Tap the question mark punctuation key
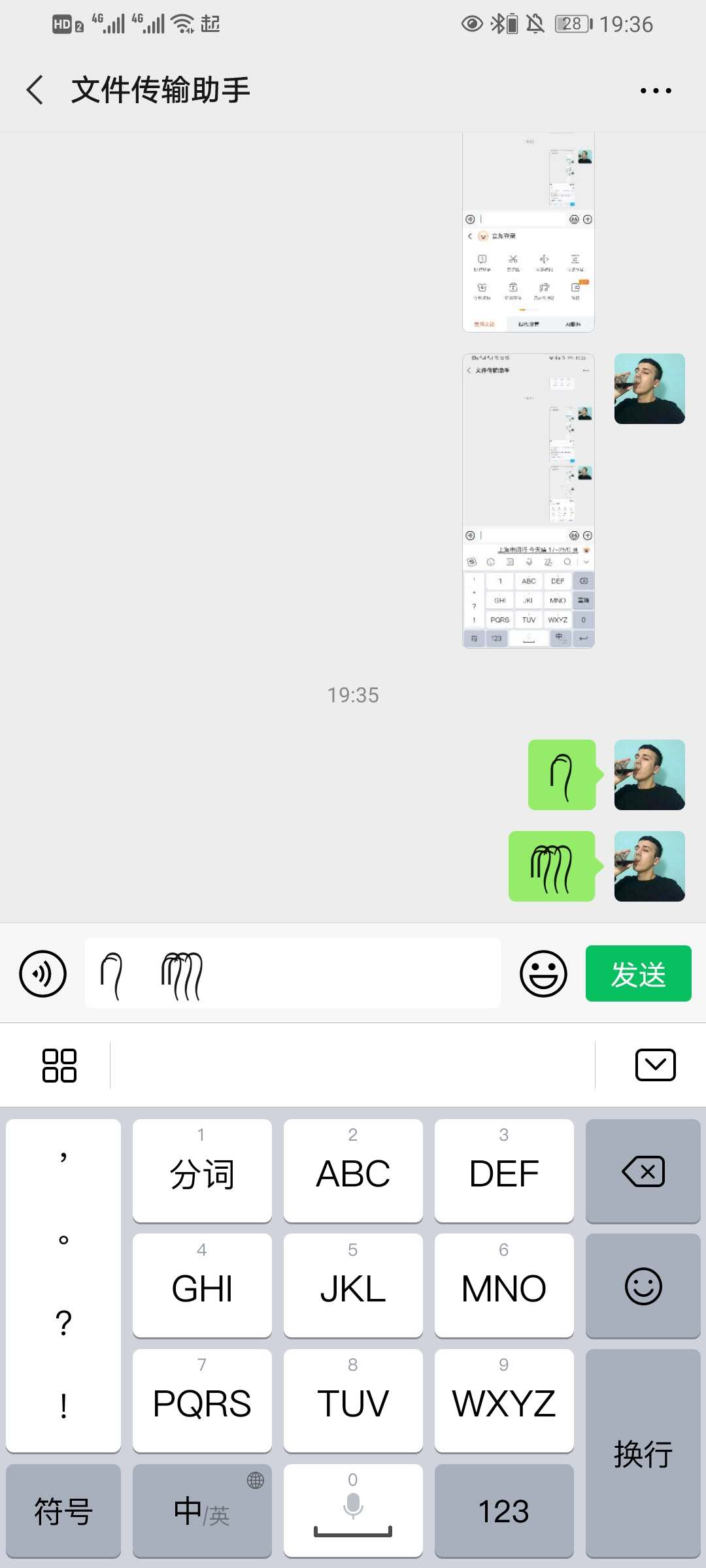Image resolution: width=706 pixels, height=1568 pixels. [63, 1323]
